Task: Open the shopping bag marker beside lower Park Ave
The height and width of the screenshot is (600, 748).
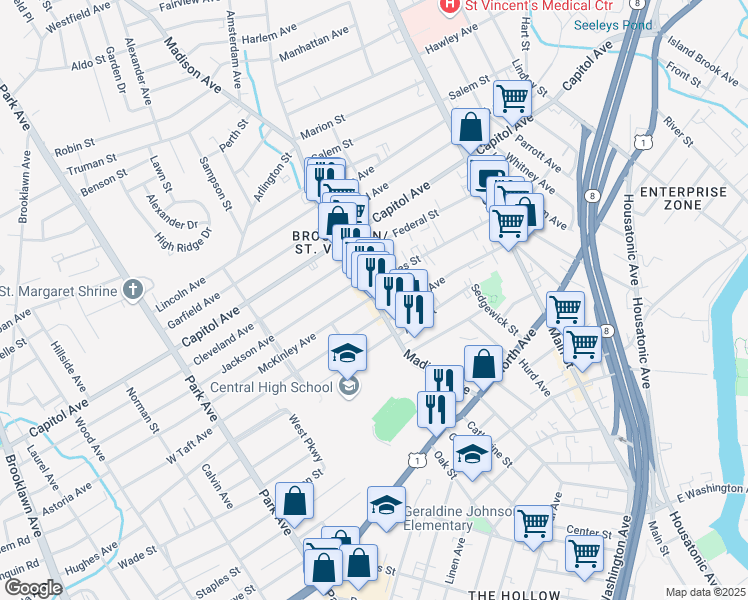Action: pyautogui.click(x=295, y=504)
